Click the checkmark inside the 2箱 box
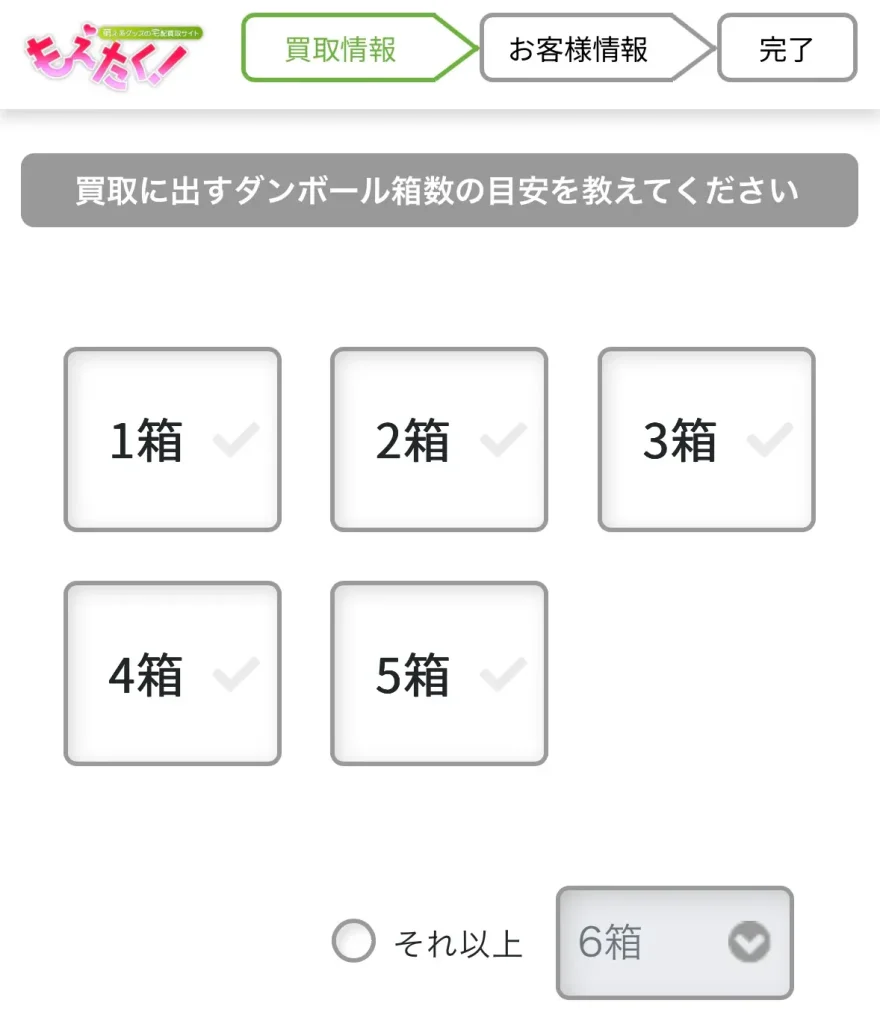This screenshot has width=880, height=1024. tap(504, 442)
